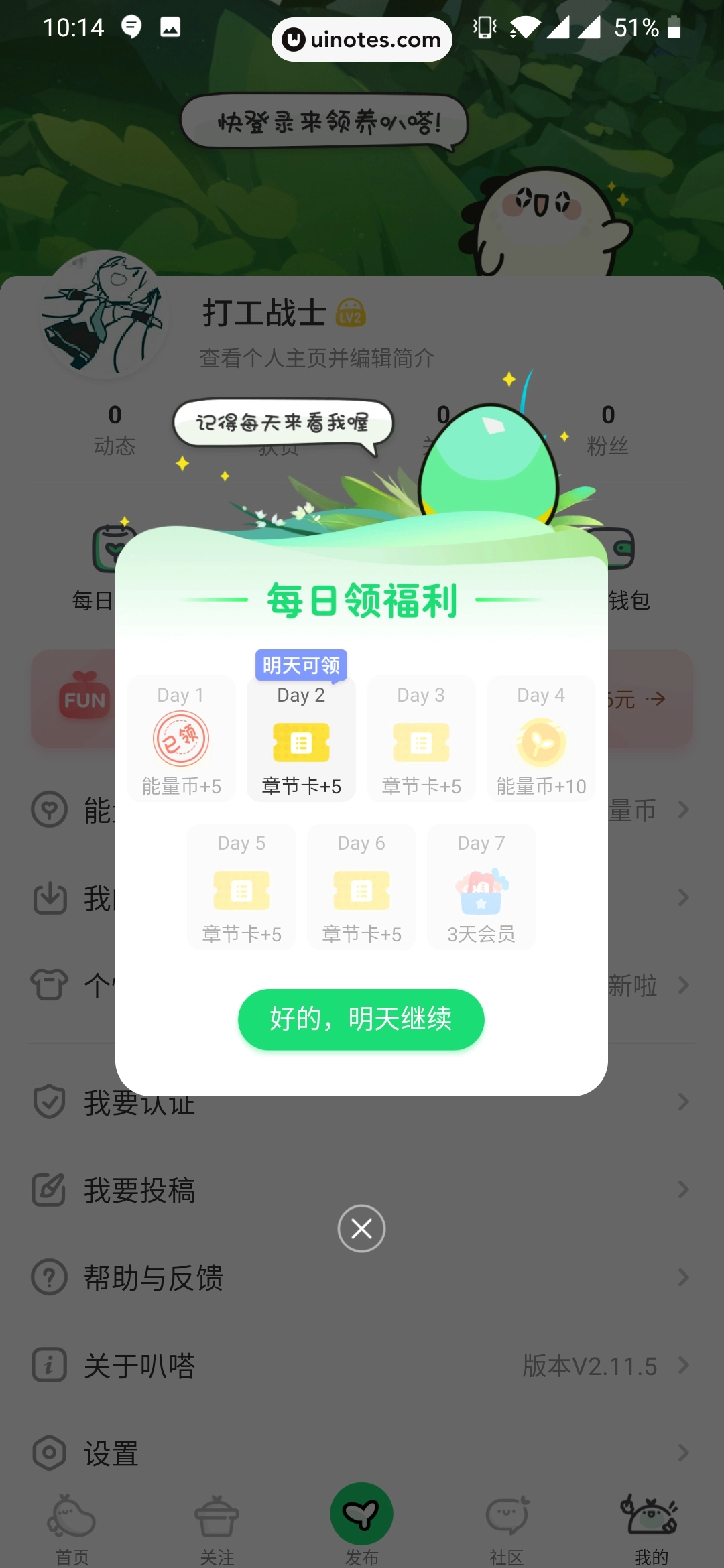Open 我要认证 via its right chevron
Viewport: 724px width, 1568px height.
pos(682,1102)
